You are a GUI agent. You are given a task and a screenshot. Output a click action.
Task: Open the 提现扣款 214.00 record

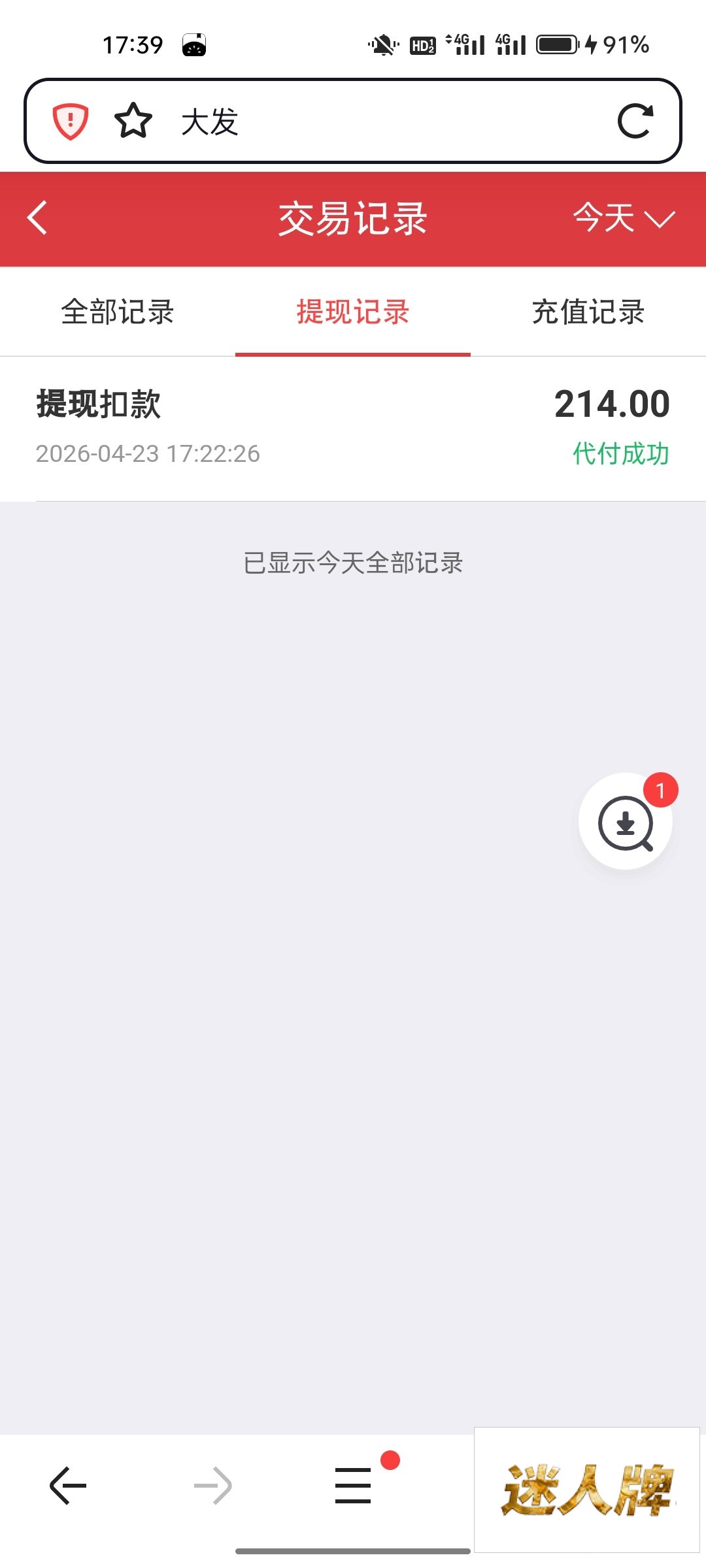pos(353,428)
